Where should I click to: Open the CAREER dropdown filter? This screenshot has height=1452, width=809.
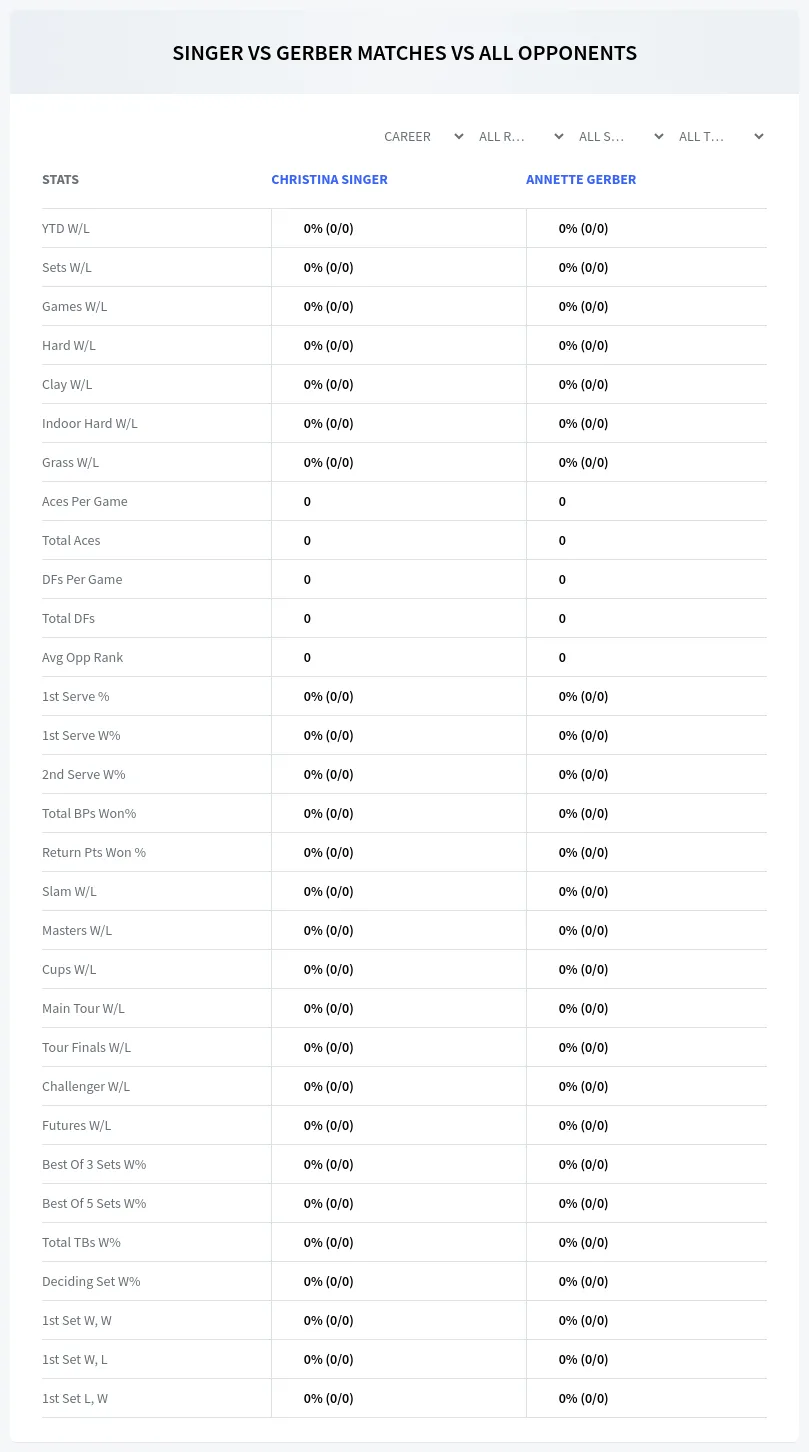pos(423,136)
